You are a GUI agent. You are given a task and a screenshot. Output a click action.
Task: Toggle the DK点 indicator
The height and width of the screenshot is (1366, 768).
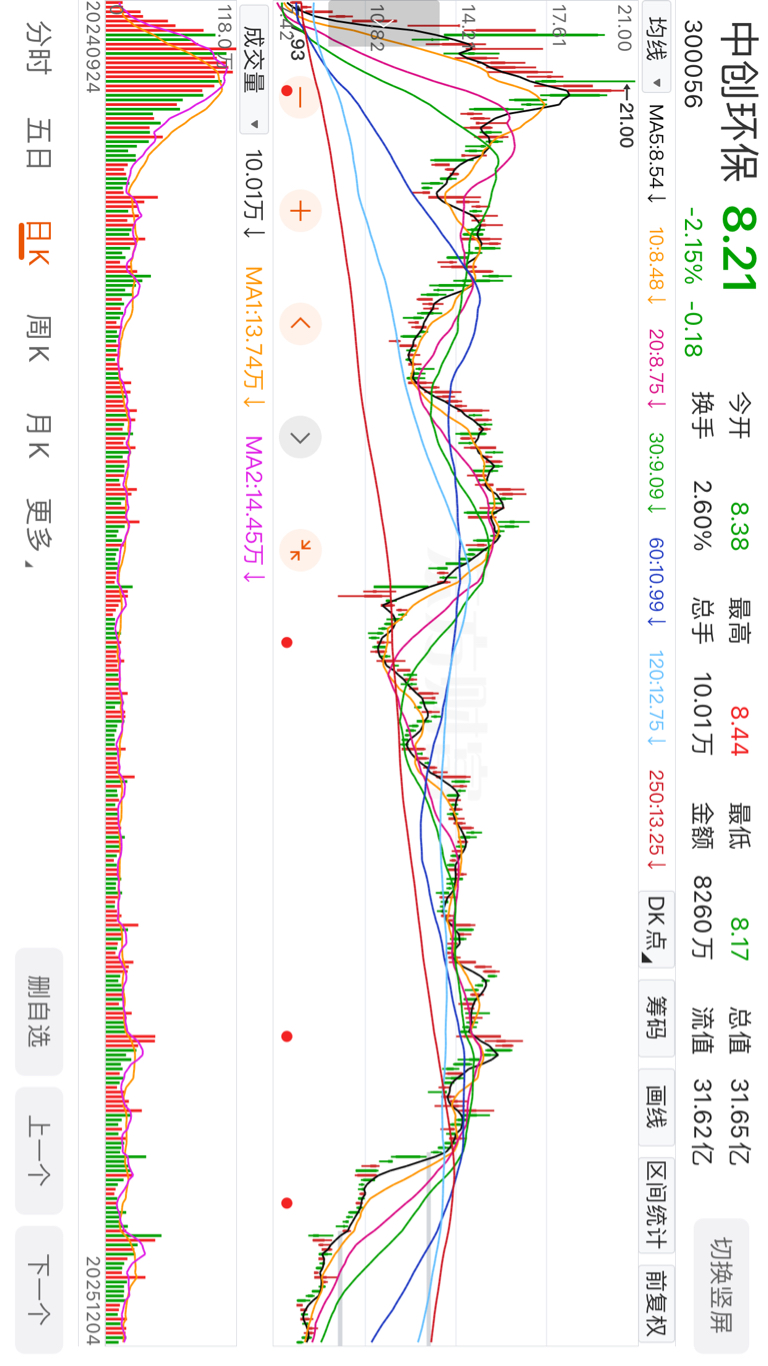click(656, 929)
